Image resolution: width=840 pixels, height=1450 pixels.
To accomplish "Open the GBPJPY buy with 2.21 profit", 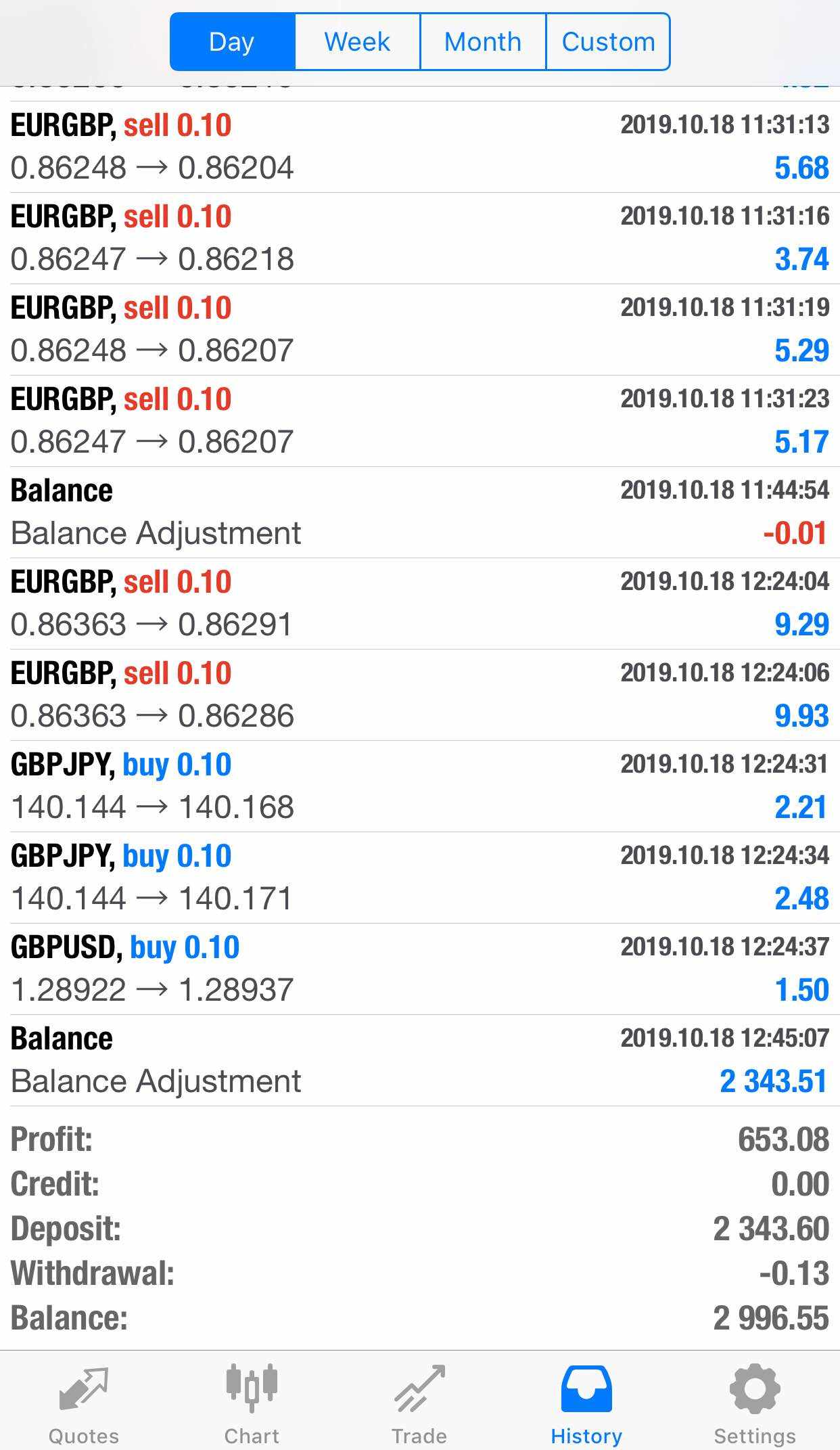I will click(419, 786).
